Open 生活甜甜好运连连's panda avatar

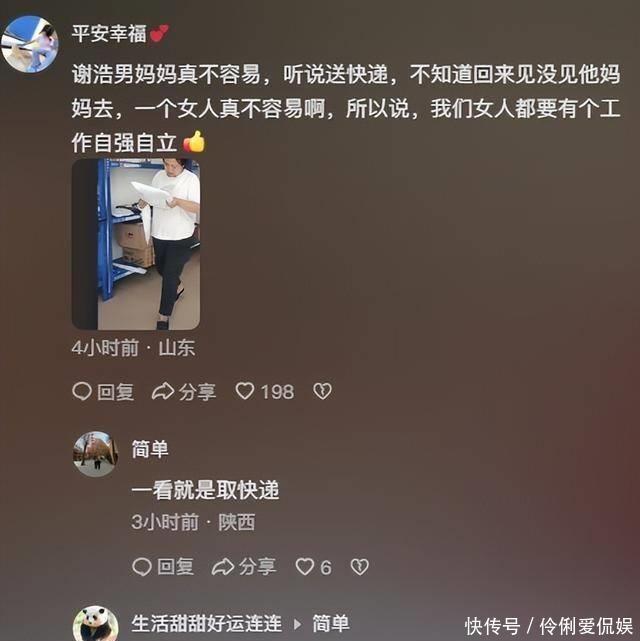point(95,623)
